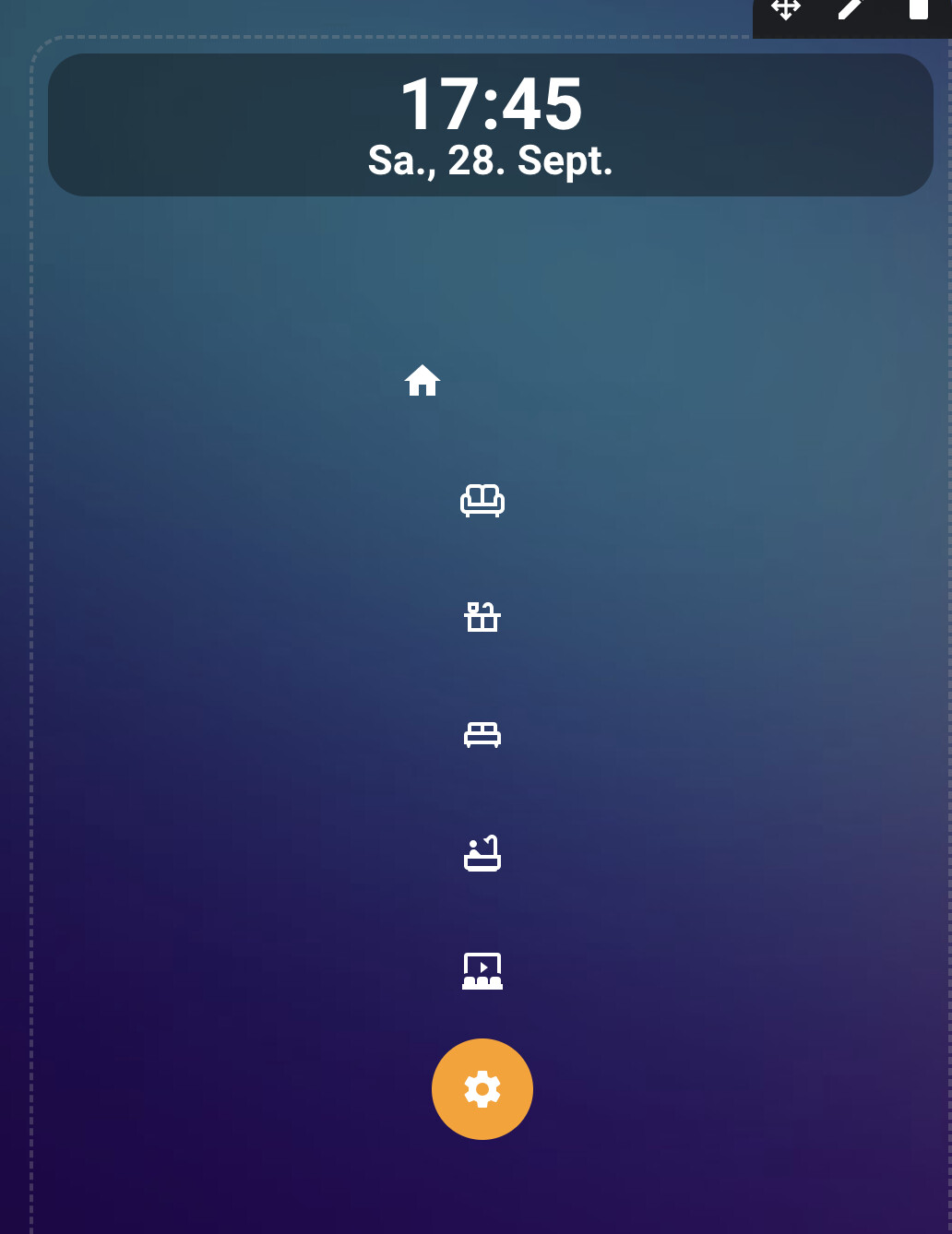
Task: Open the home theater icon
Action: click(x=482, y=971)
